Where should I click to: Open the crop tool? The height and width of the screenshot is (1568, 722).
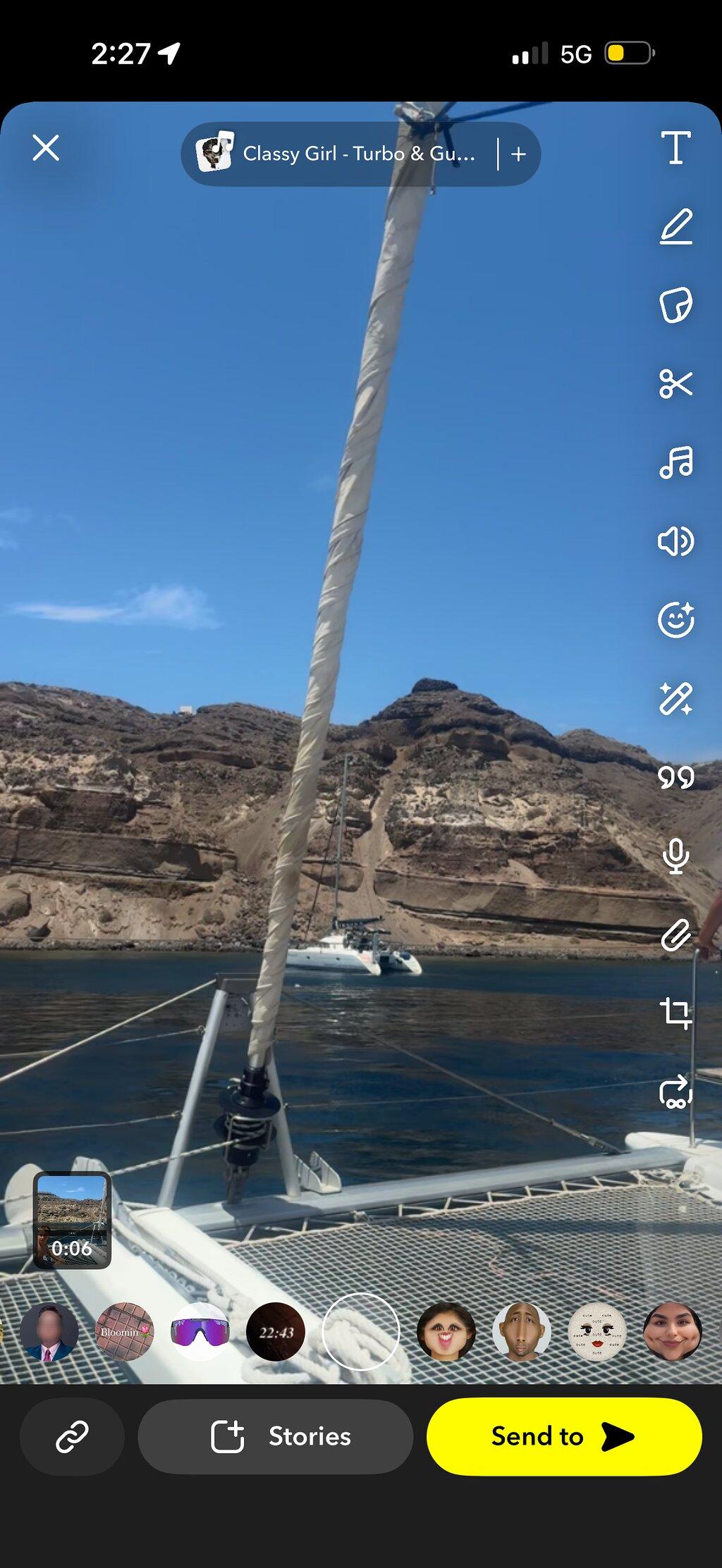[675, 1013]
